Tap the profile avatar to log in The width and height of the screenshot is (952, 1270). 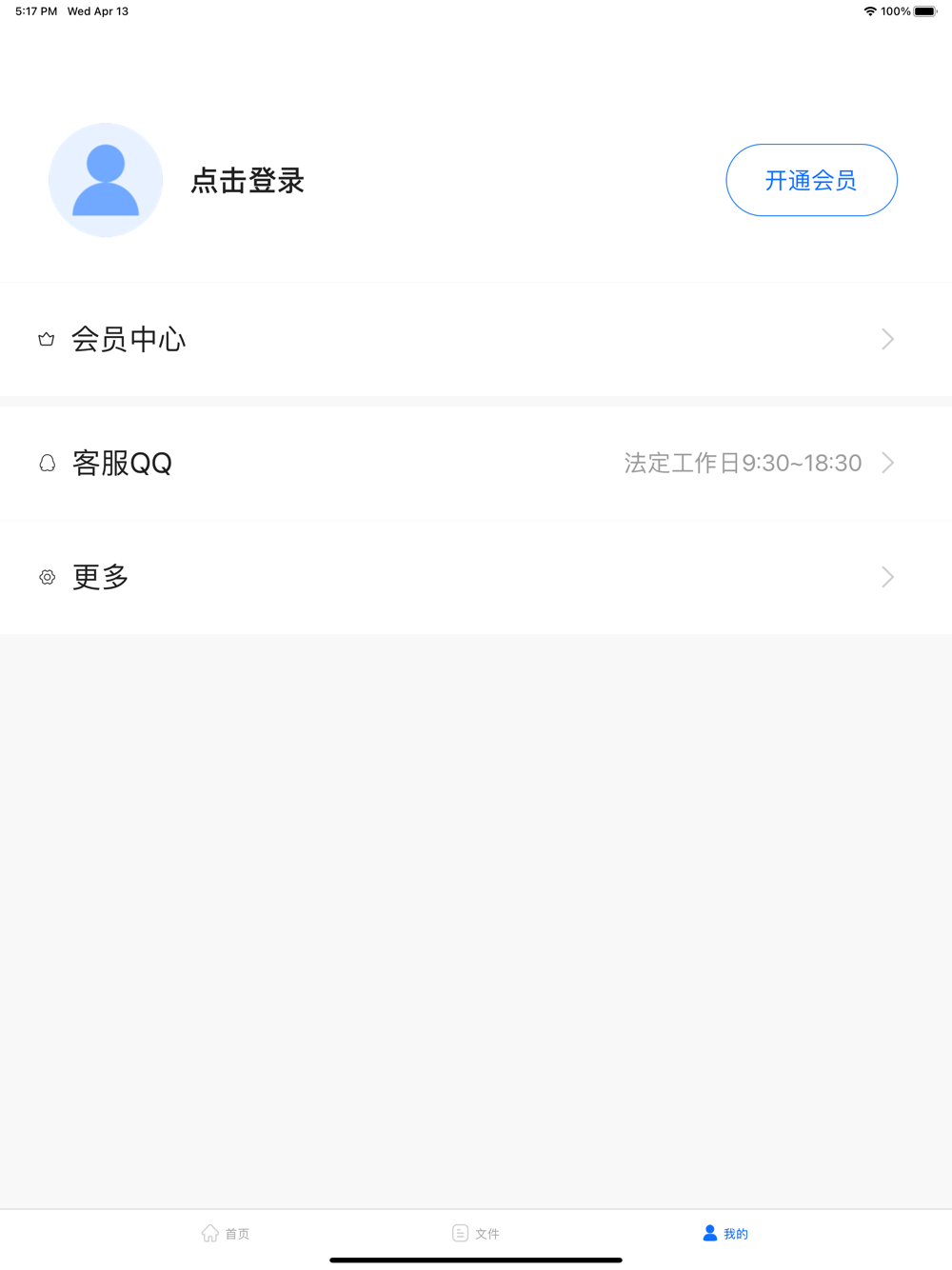pos(106,180)
